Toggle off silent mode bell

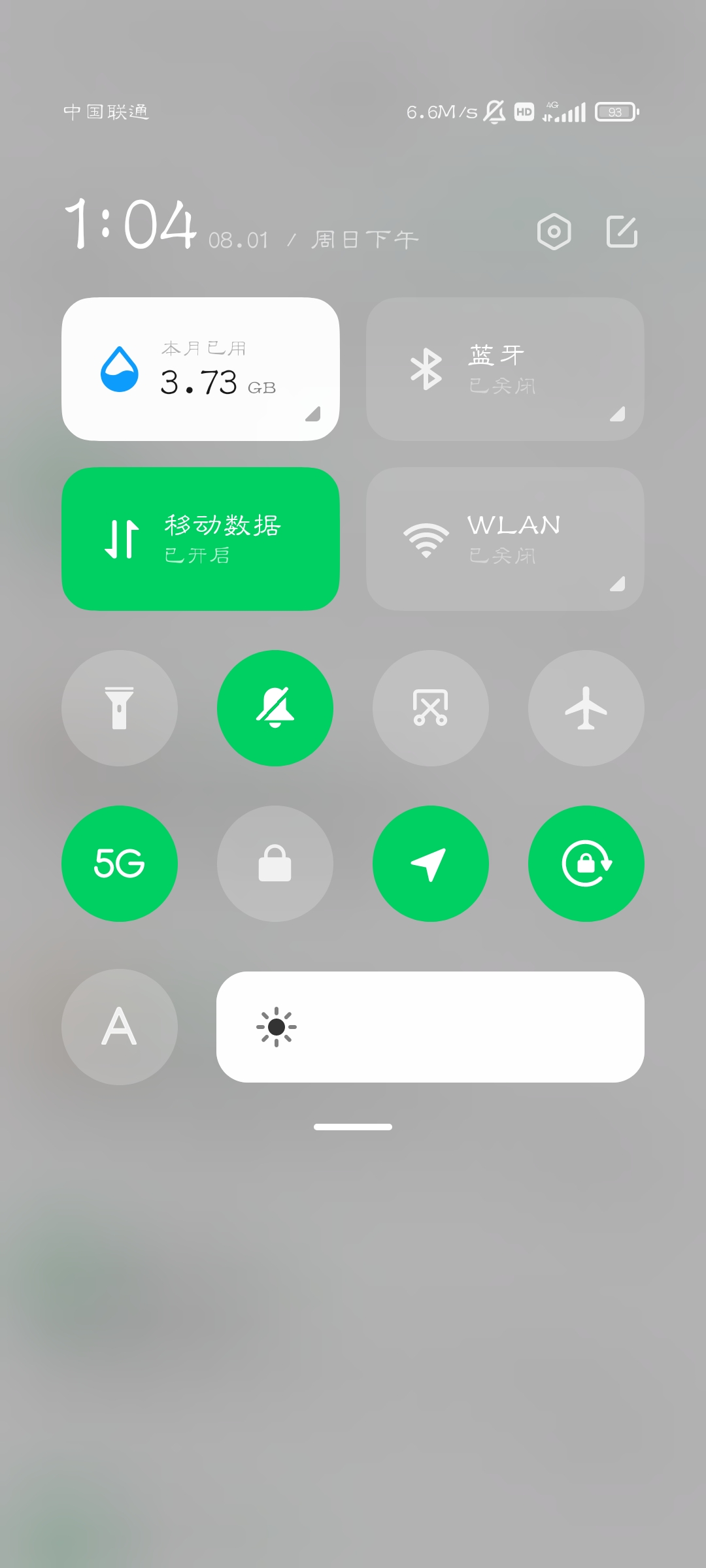point(275,708)
